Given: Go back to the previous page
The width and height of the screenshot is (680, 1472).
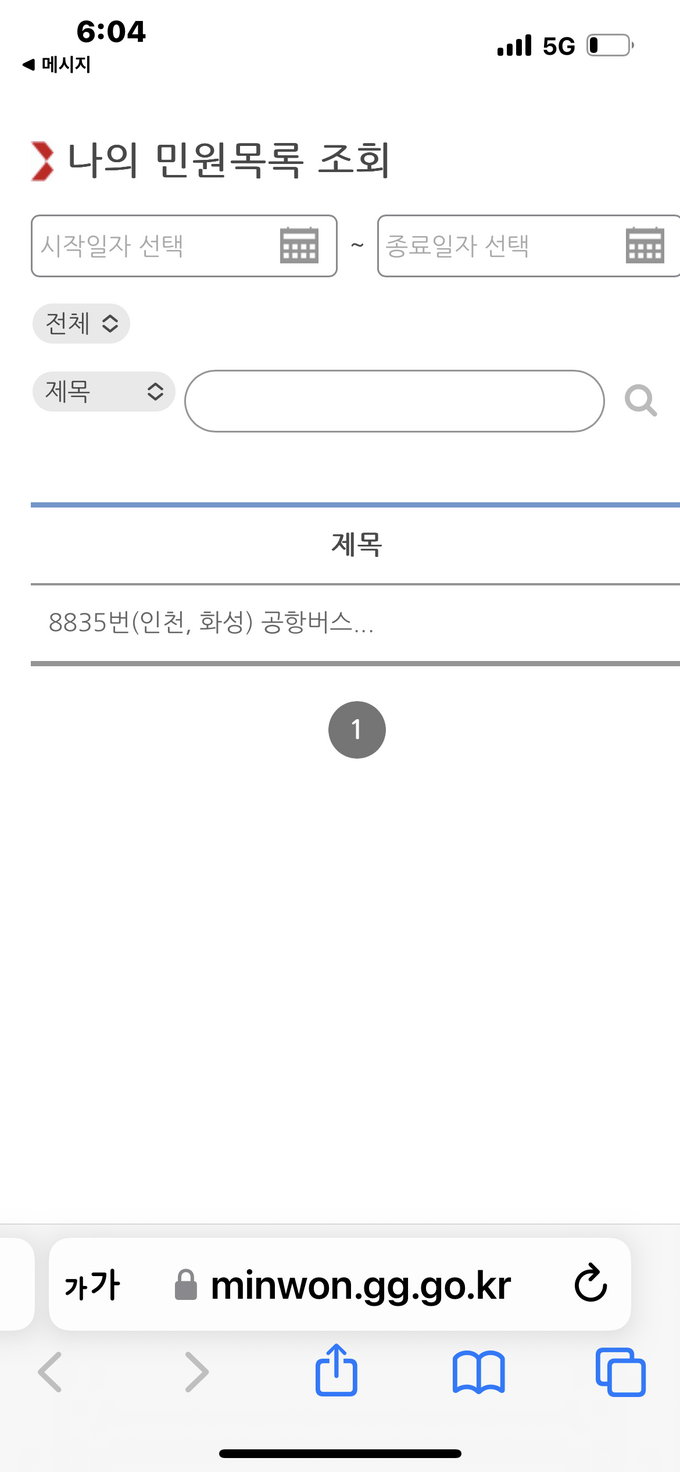Looking at the screenshot, I should pyautogui.click(x=50, y=1372).
